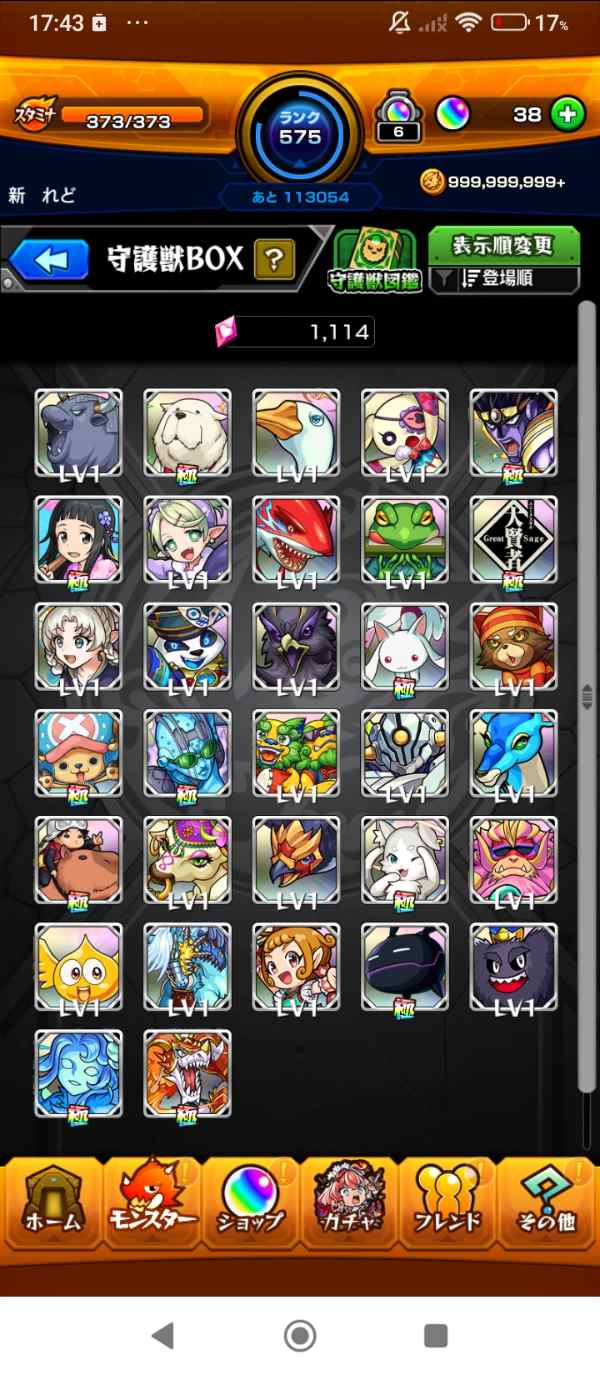Open the ショップ tab

click(250, 1203)
